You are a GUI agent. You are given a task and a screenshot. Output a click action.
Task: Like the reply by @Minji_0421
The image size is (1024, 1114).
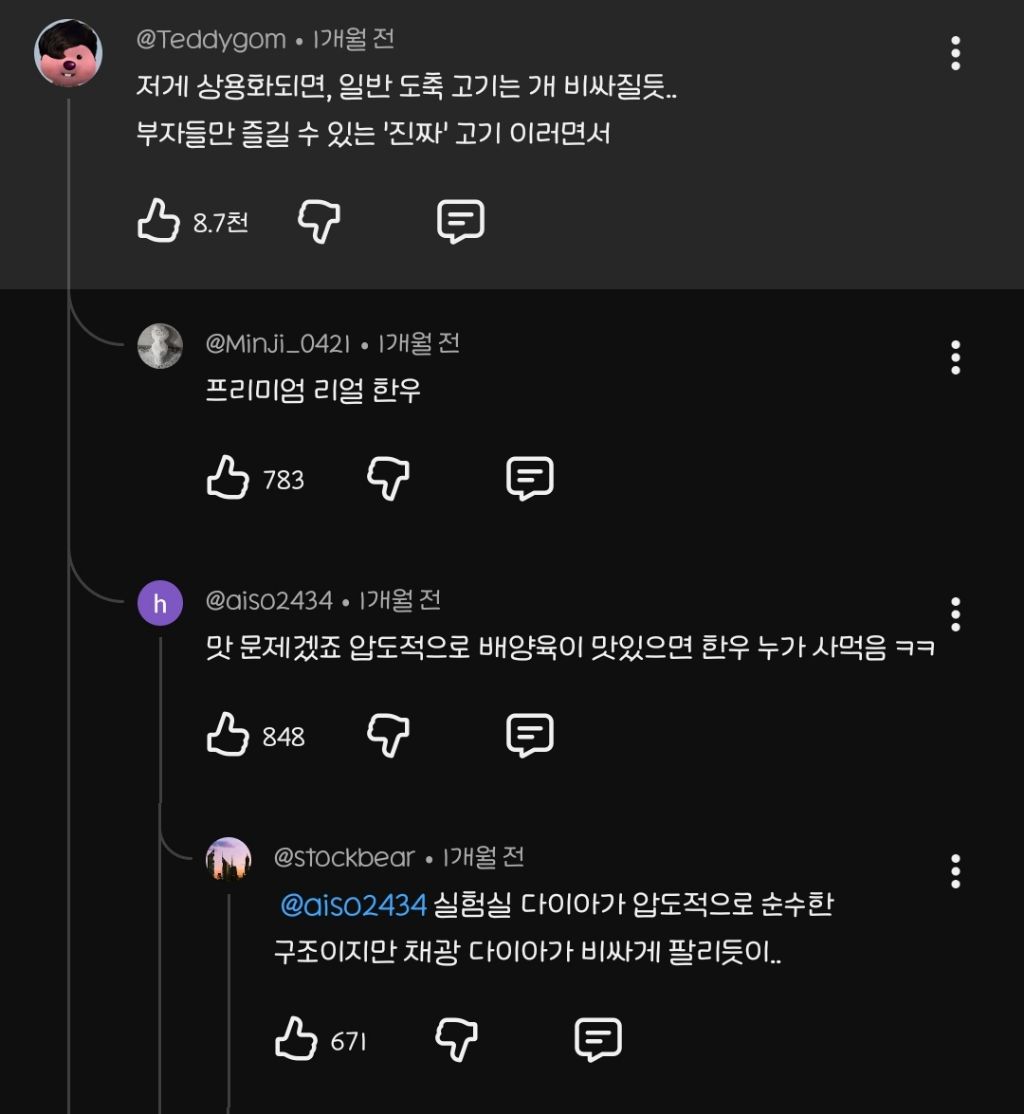228,478
